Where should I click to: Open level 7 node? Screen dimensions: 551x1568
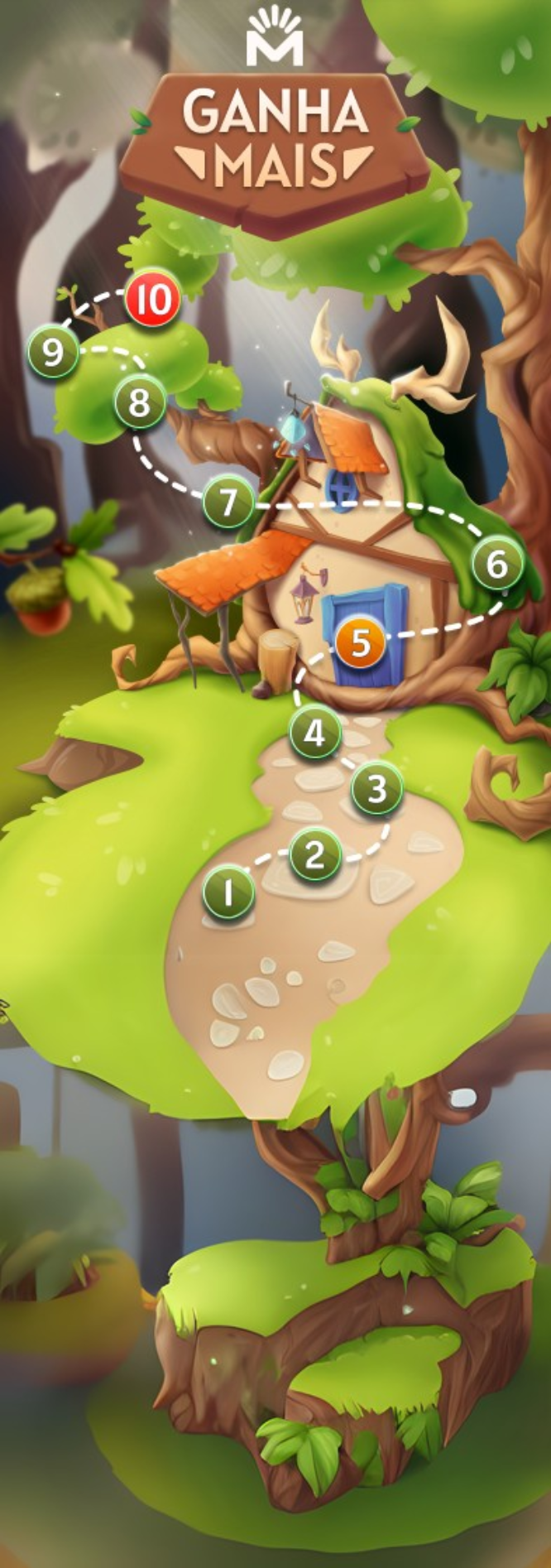pos(228,502)
